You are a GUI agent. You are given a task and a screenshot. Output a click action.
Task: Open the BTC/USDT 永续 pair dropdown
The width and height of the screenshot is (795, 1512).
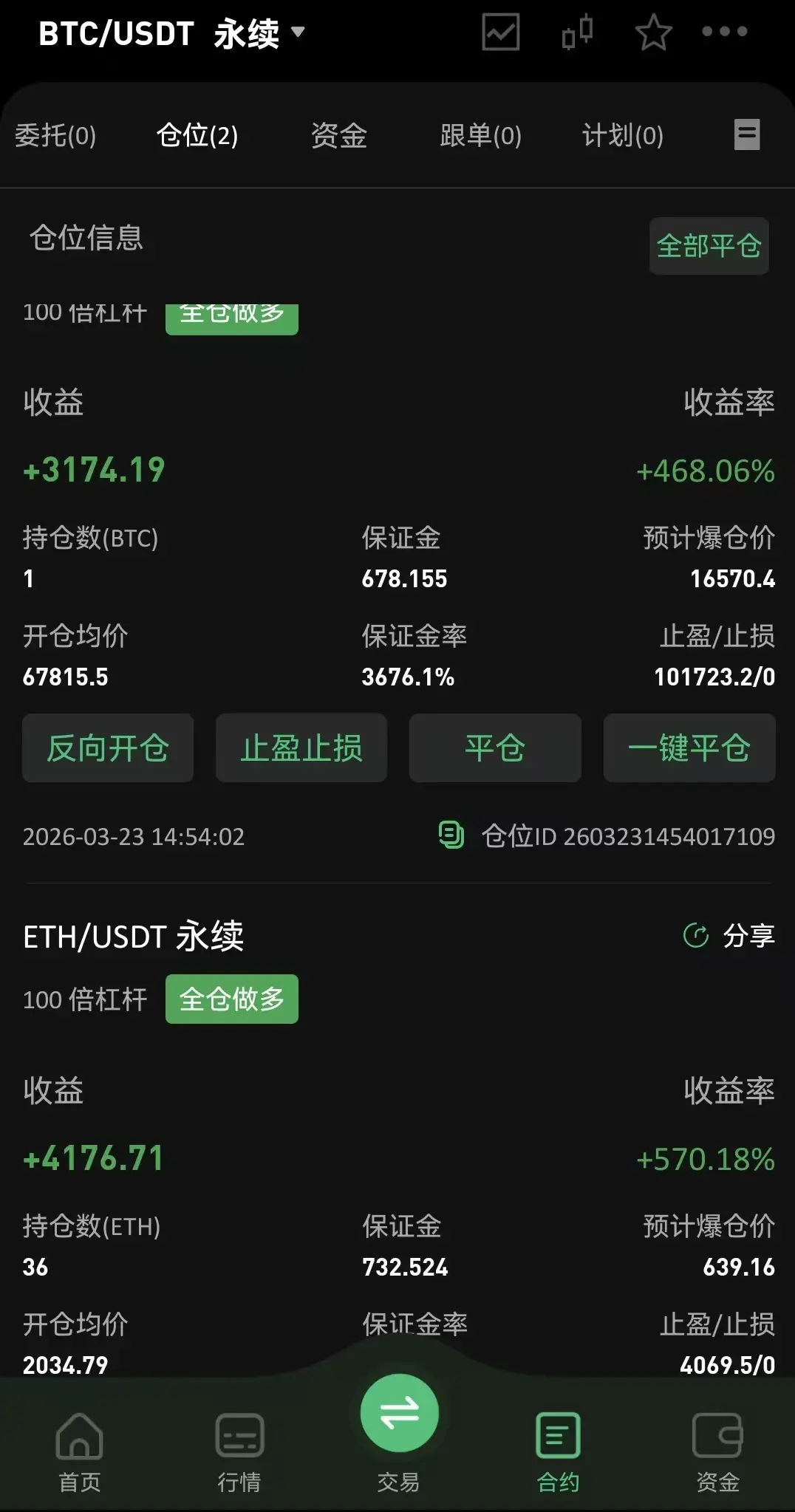(x=171, y=33)
